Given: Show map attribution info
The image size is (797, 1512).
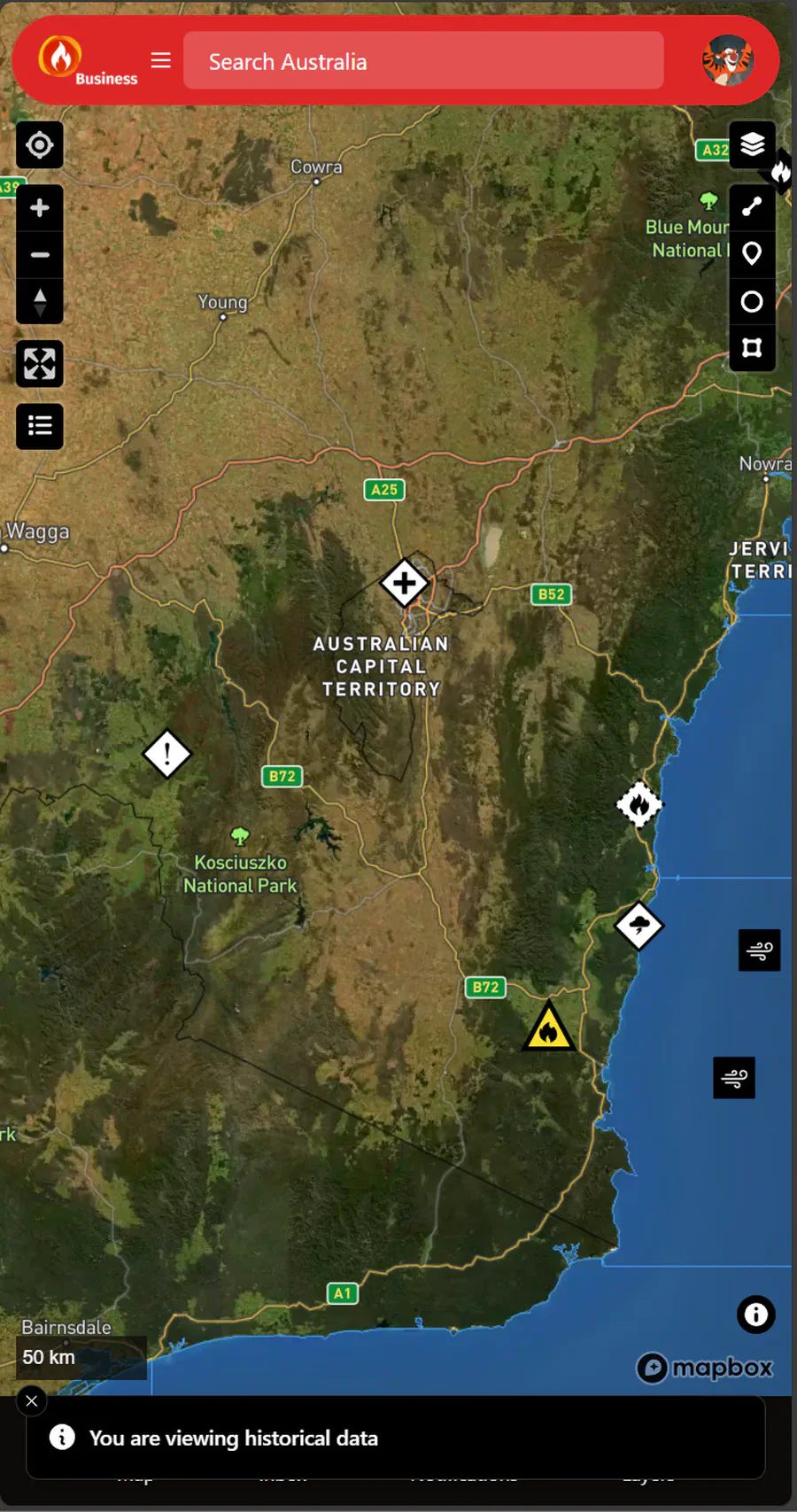Looking at the screenshot, I should [755, 1314].
